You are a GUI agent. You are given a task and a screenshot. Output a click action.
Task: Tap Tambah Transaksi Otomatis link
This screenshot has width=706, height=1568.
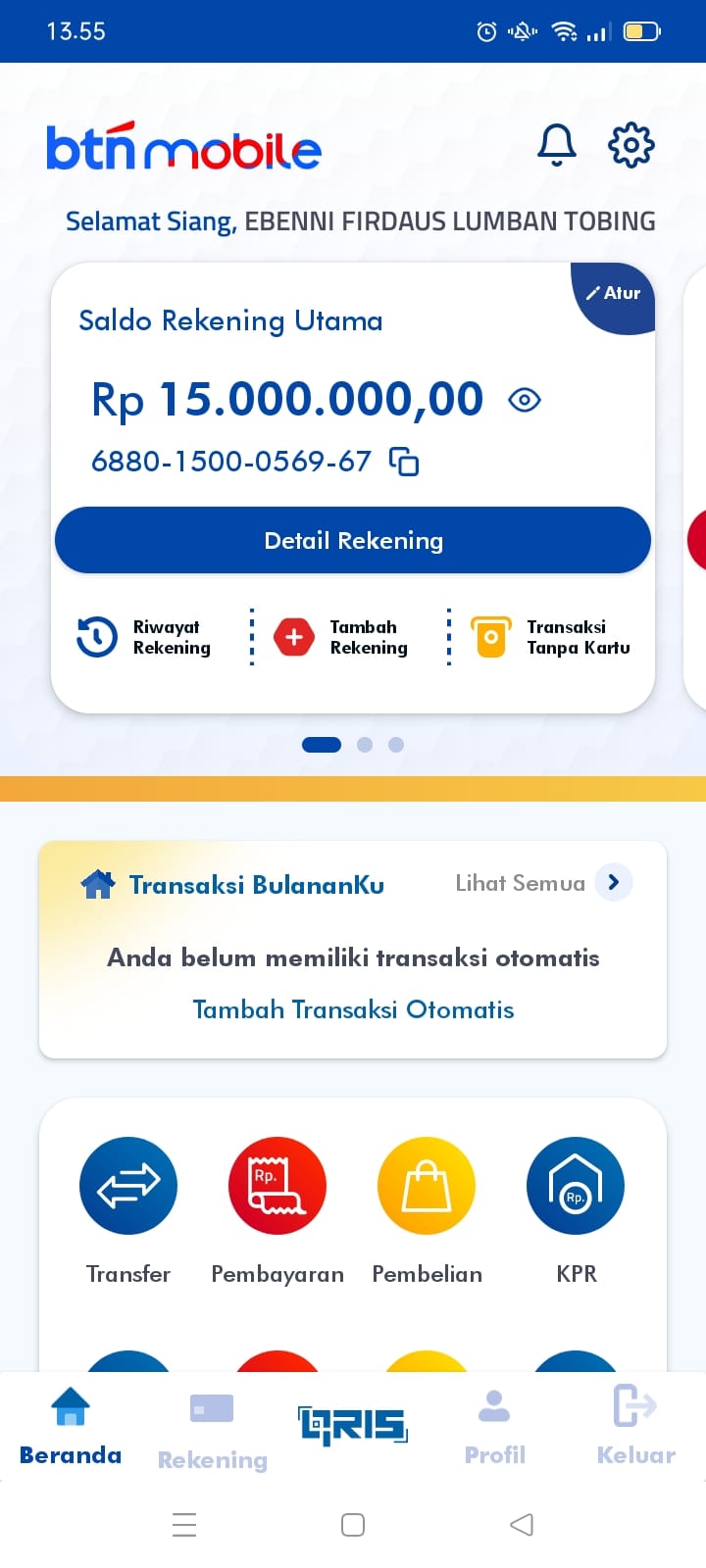pyautogui.click(x=353, y=1009)
